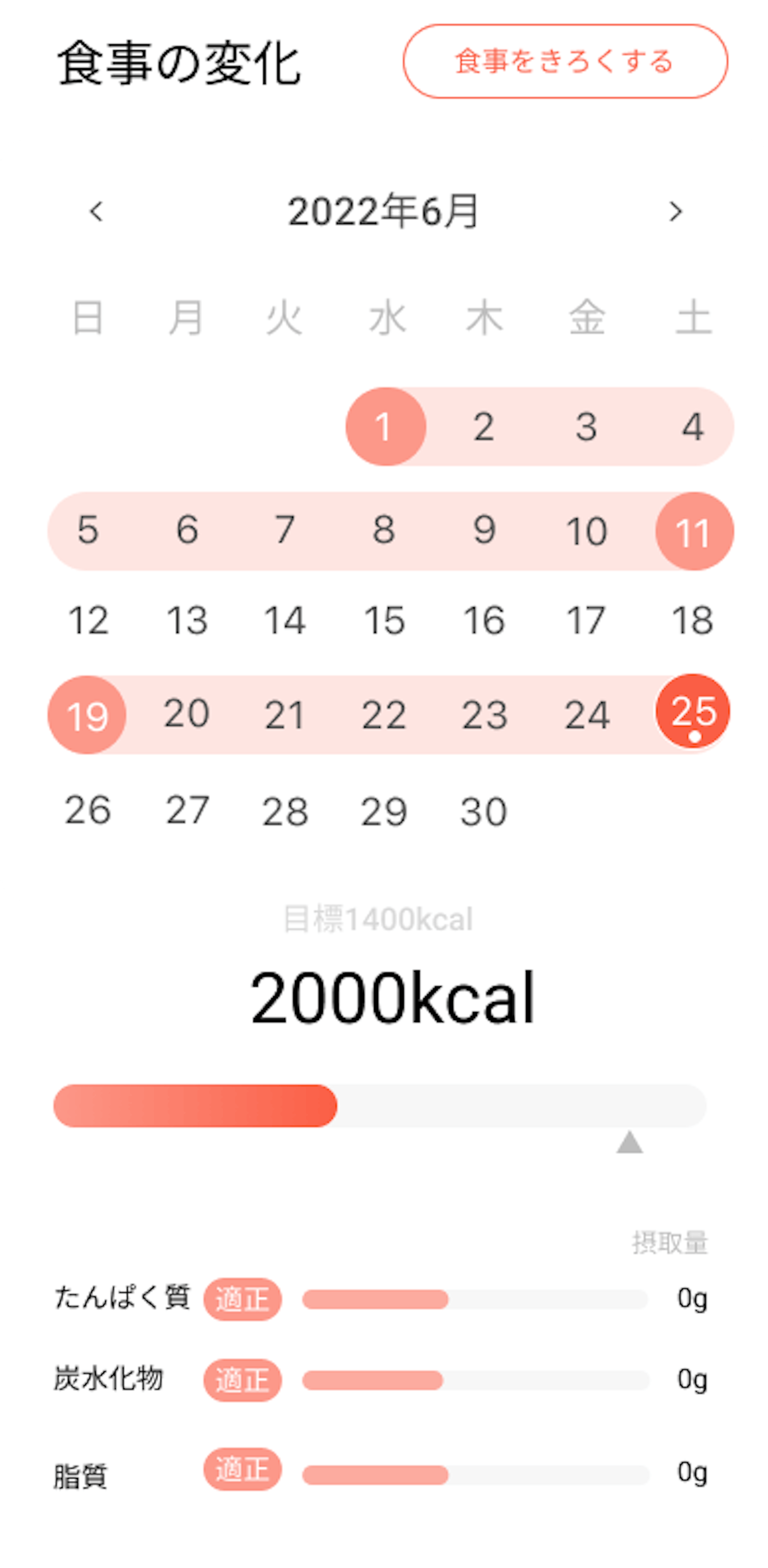768x1568 pixels.
Task: Select the highlighted date 11
Action: pyautogui.click(x=694, y=531)
